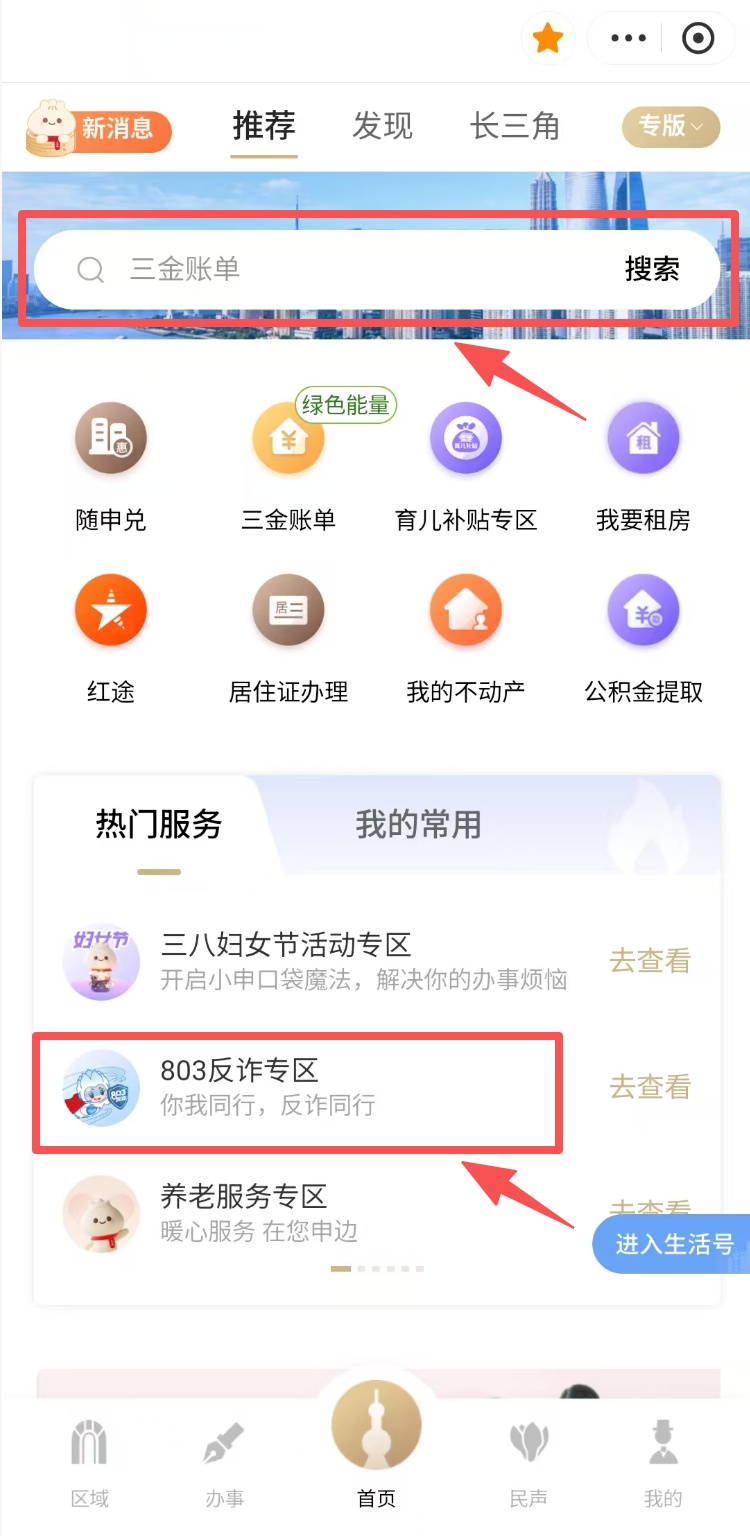The width and height of the screenshot is (750, 1536).
Task: Close the mini program via circle icon
Action: point(697,39)
